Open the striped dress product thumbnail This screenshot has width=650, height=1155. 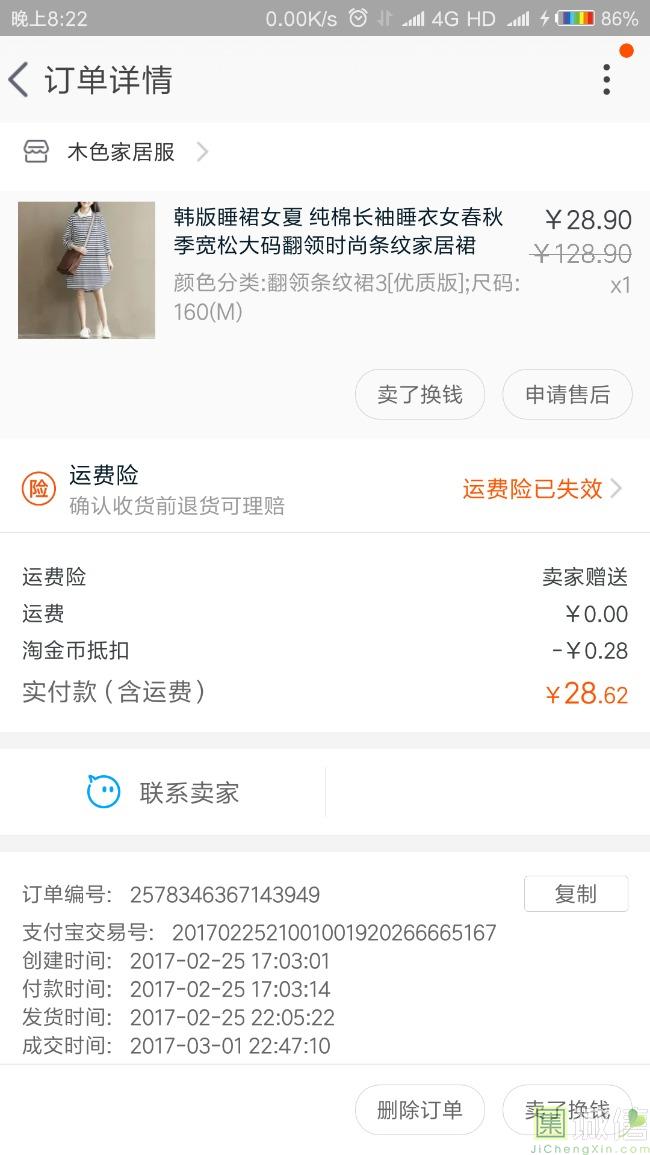tap(86, 270)
